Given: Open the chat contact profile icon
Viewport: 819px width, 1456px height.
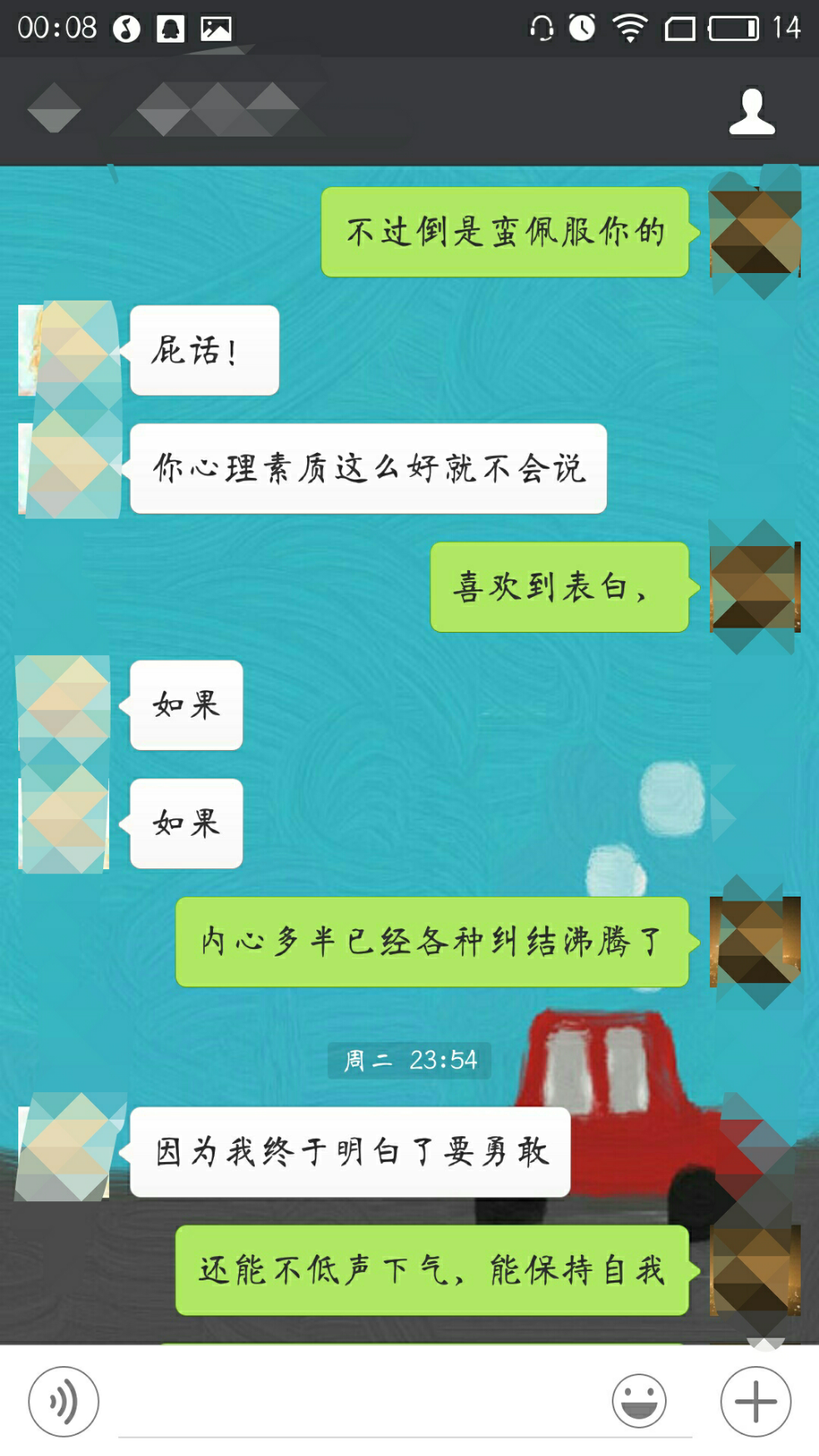Looking at the screenshot, I should click(752, 112).
